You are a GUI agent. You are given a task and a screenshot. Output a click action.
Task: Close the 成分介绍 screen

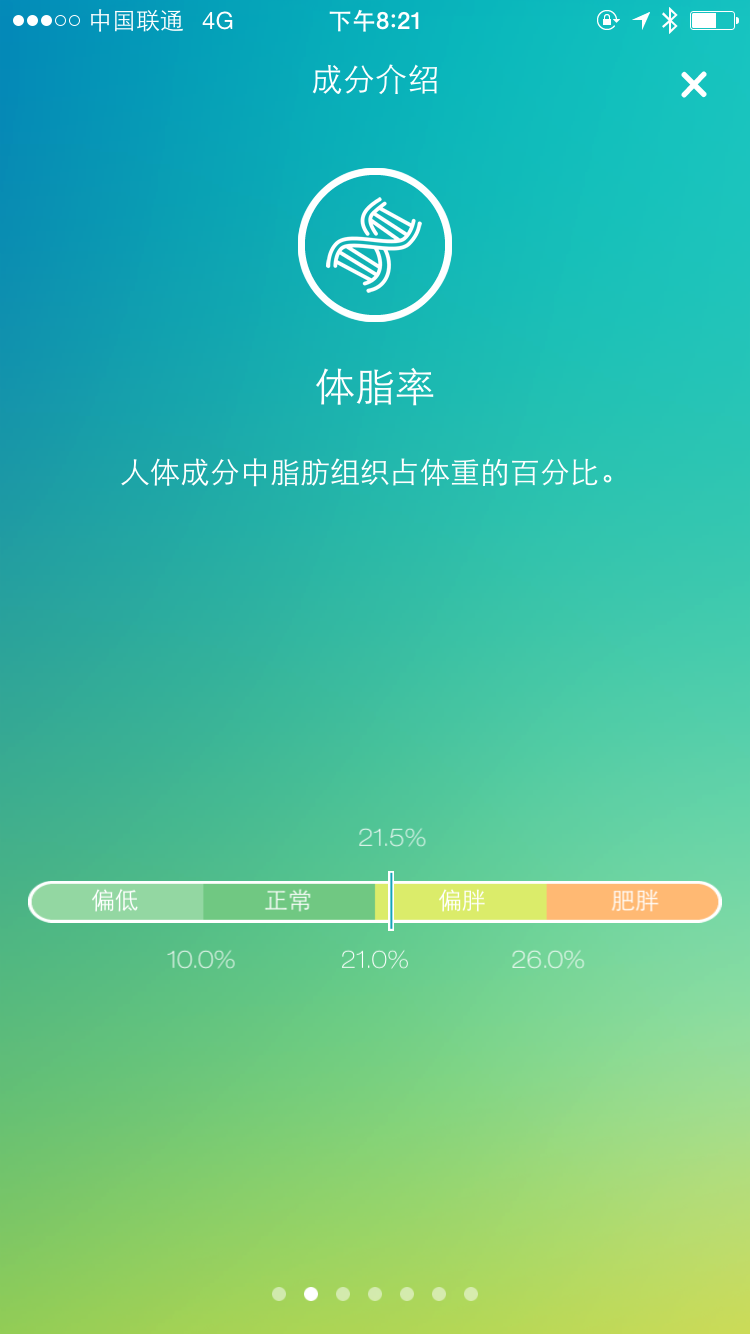click(x=693, y=85)
